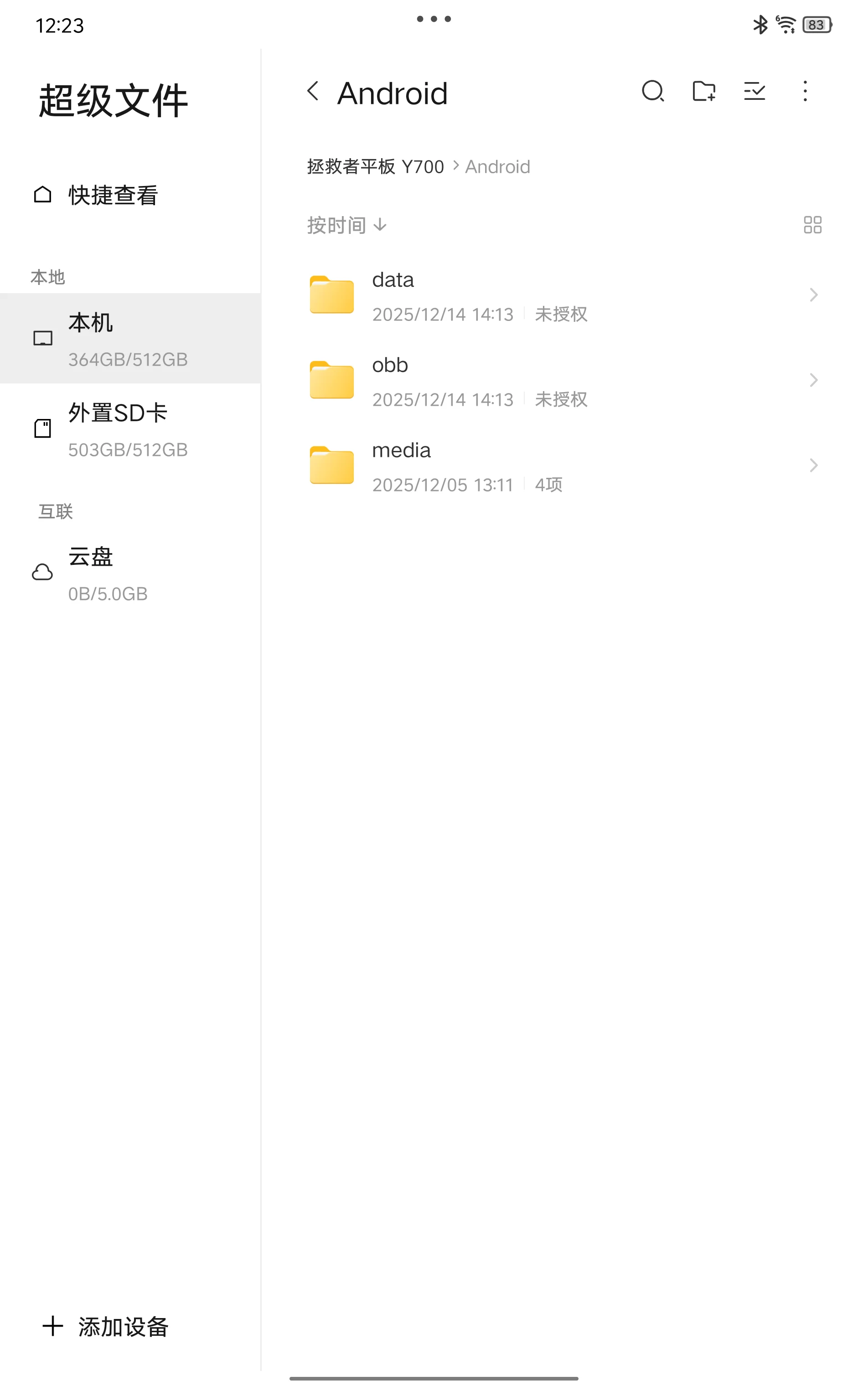Switch to grid view layout

(812, 224)
